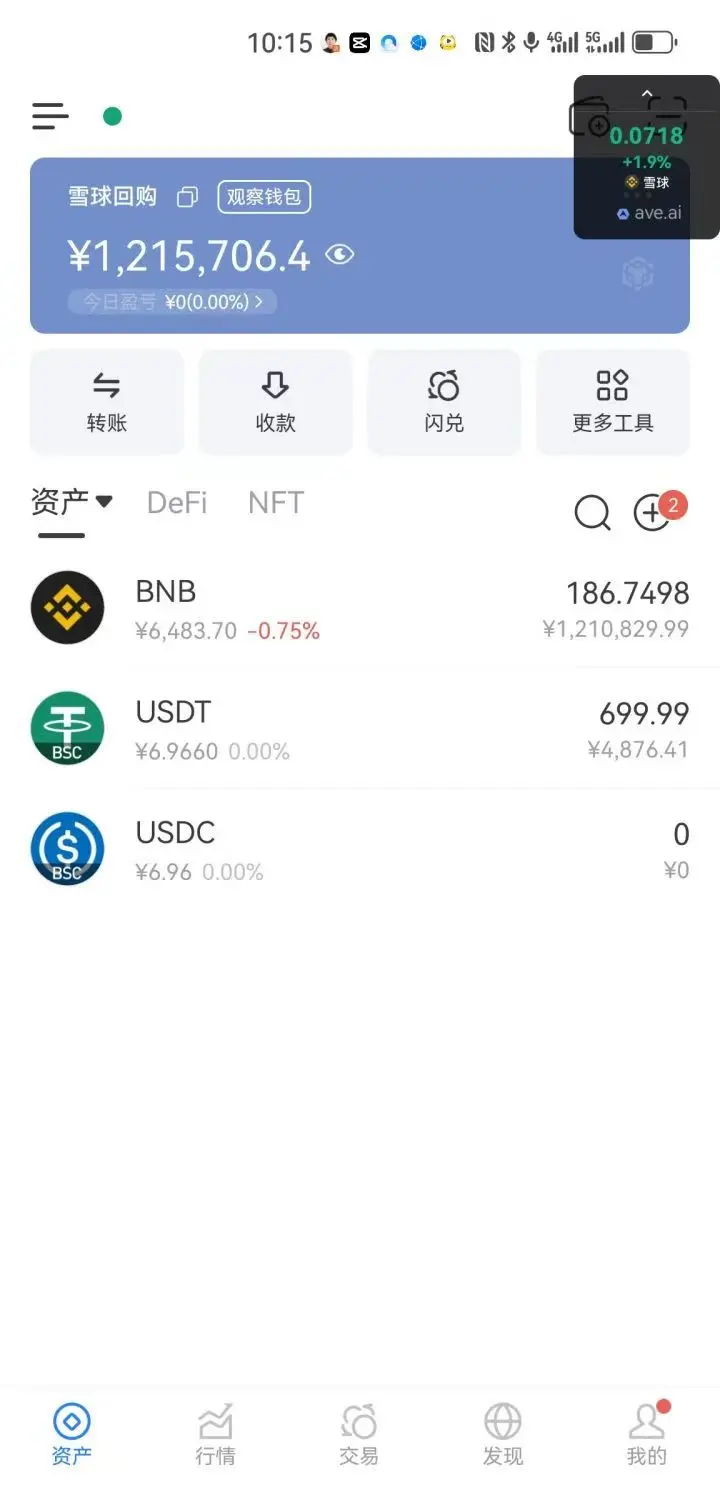This screenshot has width=720, height=1485.
Task: Switch to the NFT tab
Action: (x=276, y=502)
